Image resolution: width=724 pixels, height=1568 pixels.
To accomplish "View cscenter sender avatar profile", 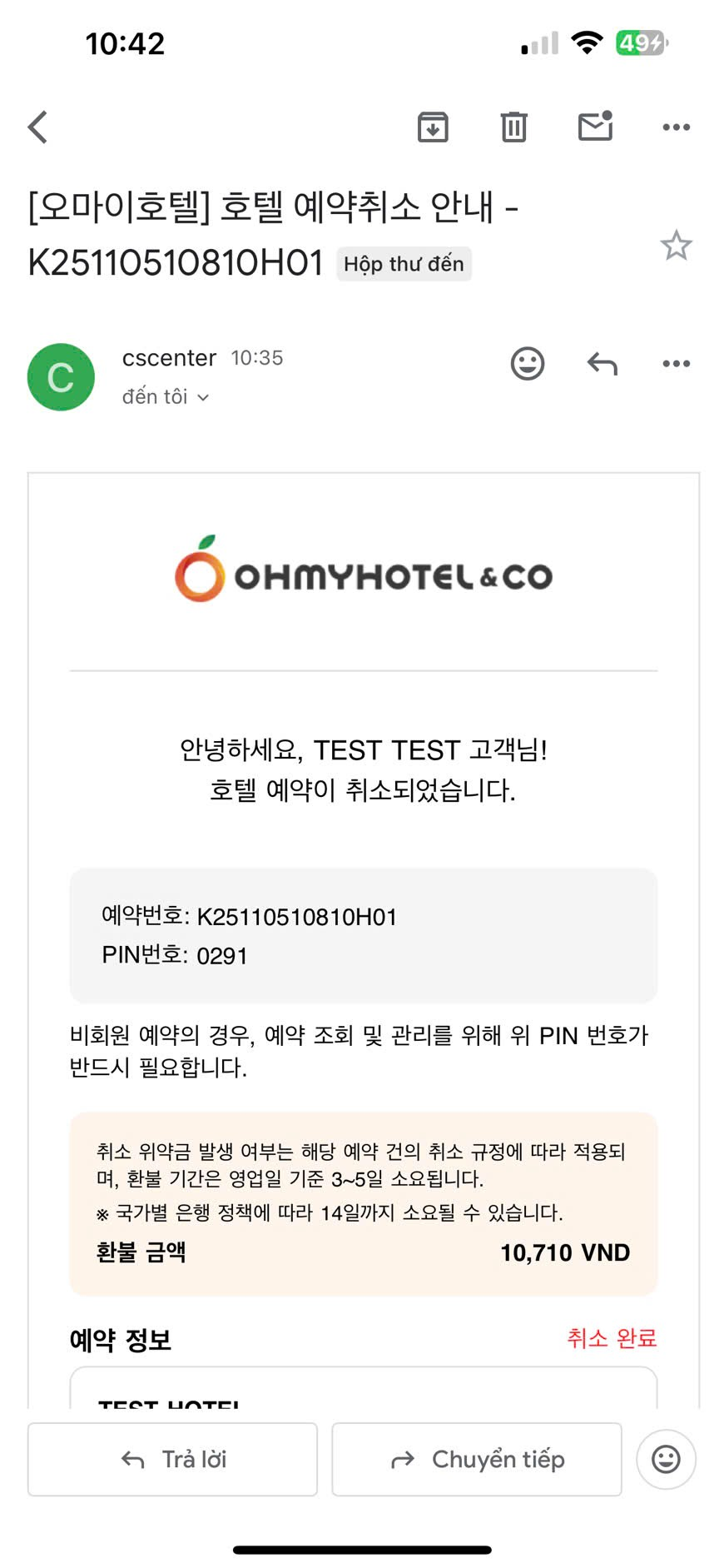I will tap(61, 377).
